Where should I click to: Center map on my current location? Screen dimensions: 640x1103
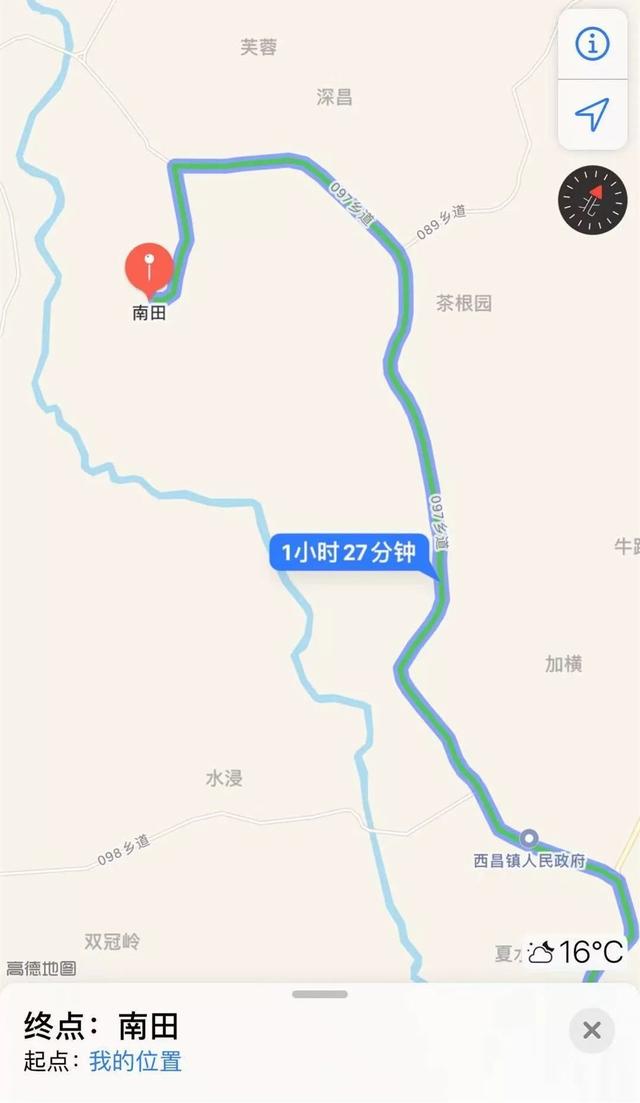(x=592, y=114)
